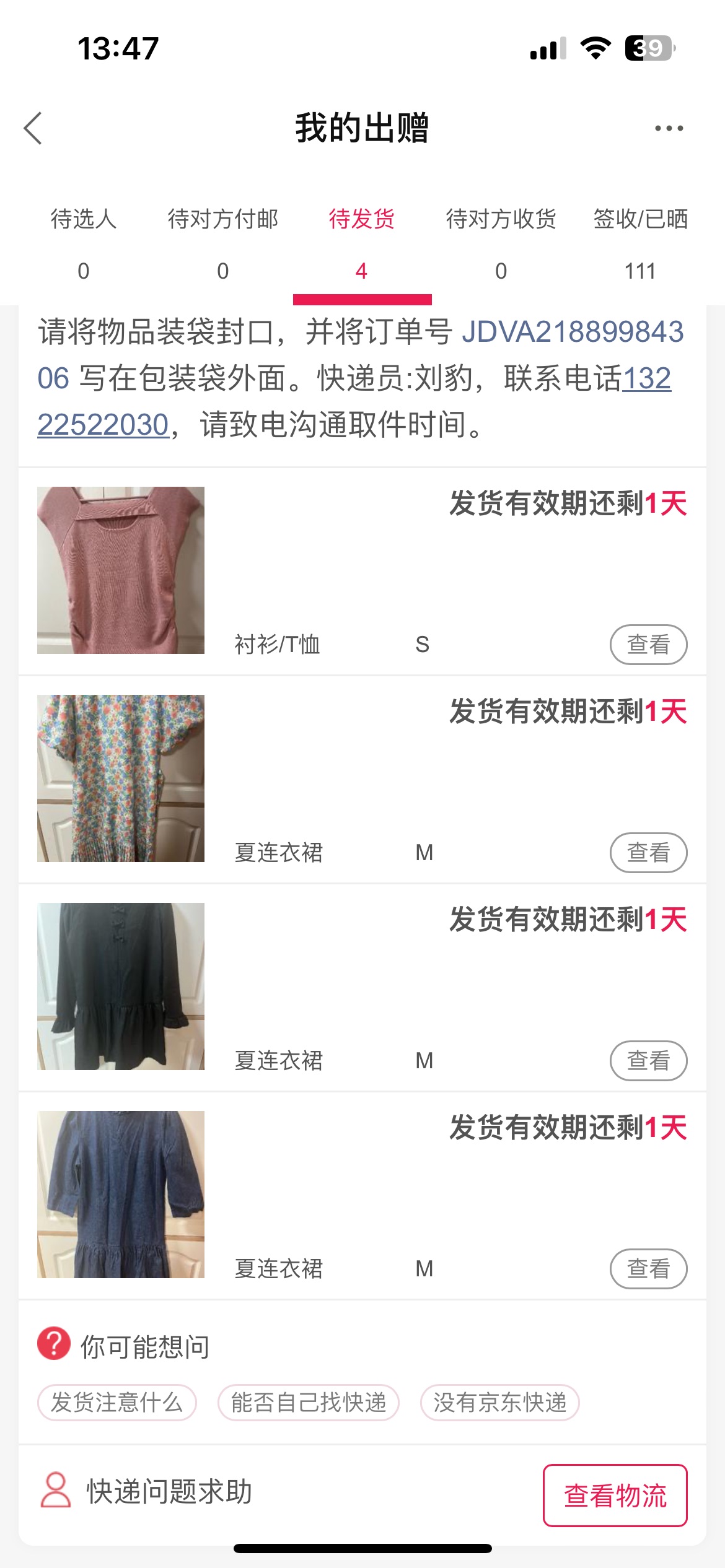Tap 查看 for the 衬衫/T恤 size S item
Screen dimensions: 725x1568
coord(649,645)
